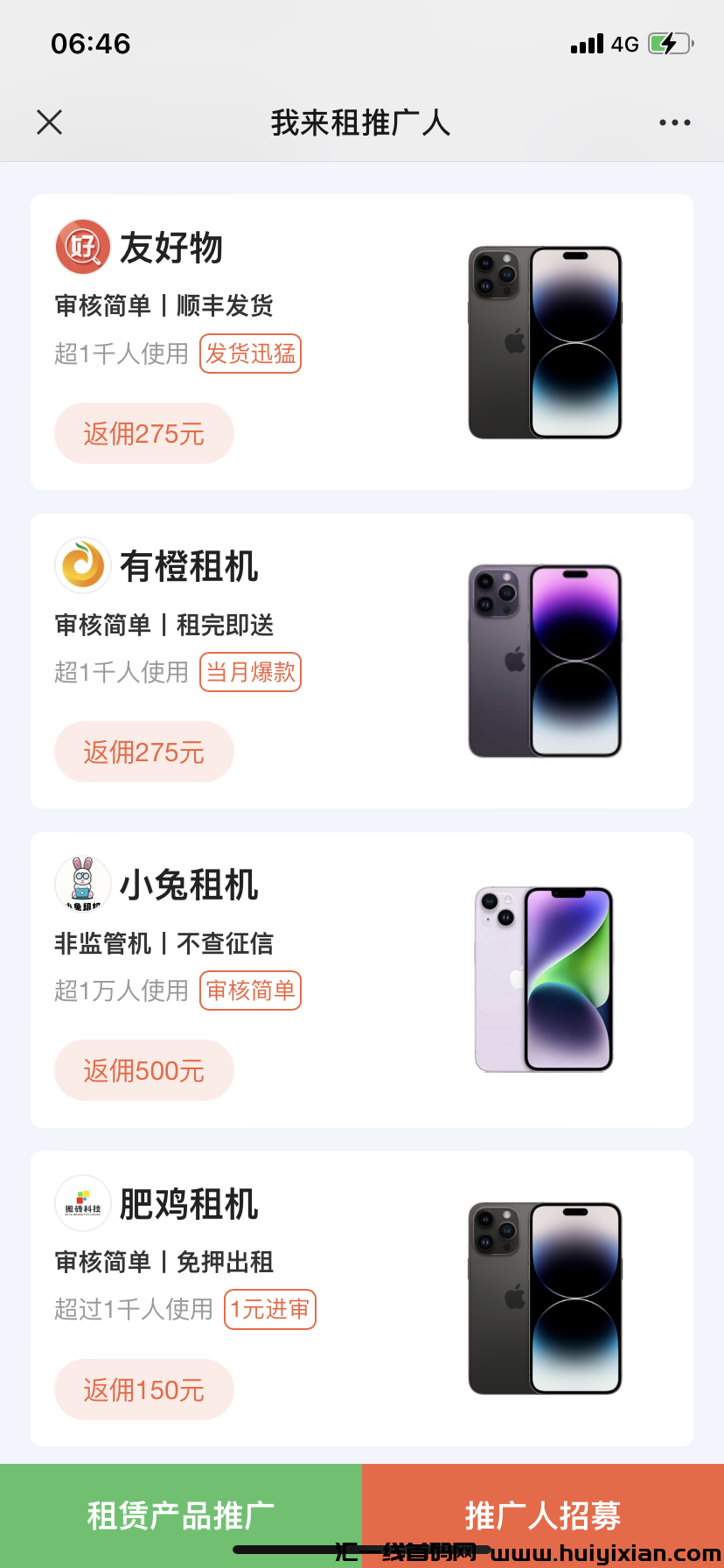Viewport: 724px width, 1568px height.
Task: Switch to 推广人招募 tab
Action: click(x=543, y=1515)
